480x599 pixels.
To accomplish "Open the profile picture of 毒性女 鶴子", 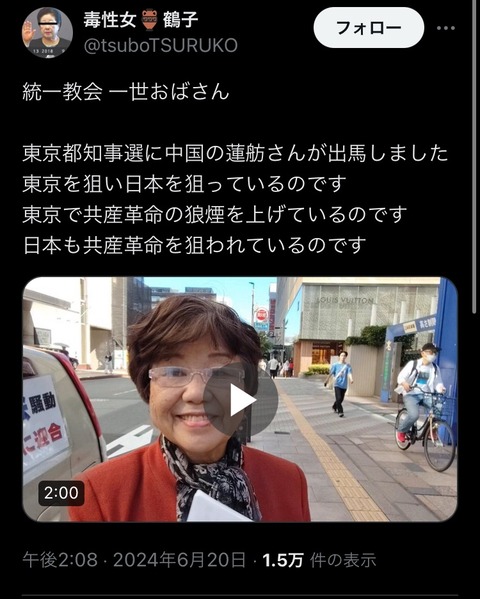I will tap(47, 33).
